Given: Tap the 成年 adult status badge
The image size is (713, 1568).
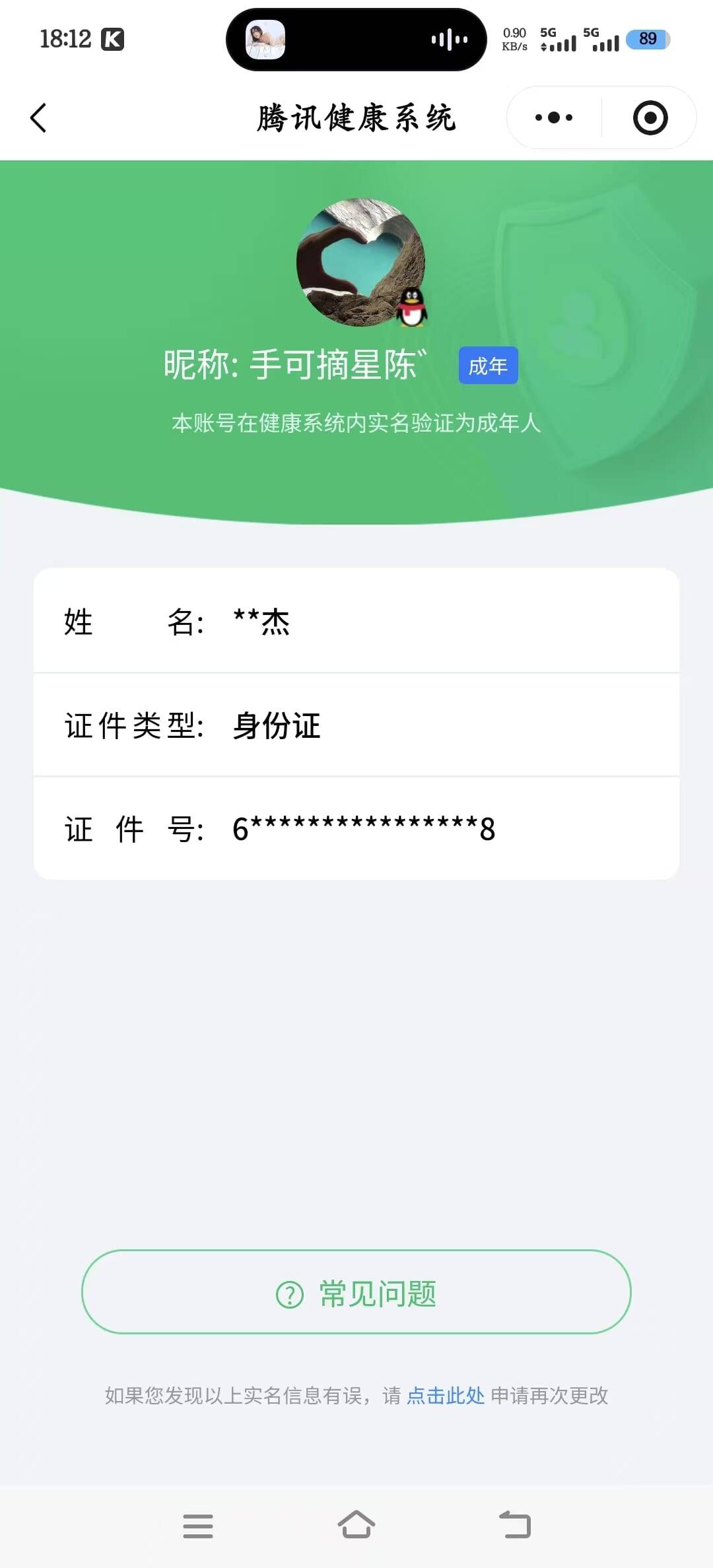Looking at the screenshot, I should pyautogui.click(x=488, y=365).
